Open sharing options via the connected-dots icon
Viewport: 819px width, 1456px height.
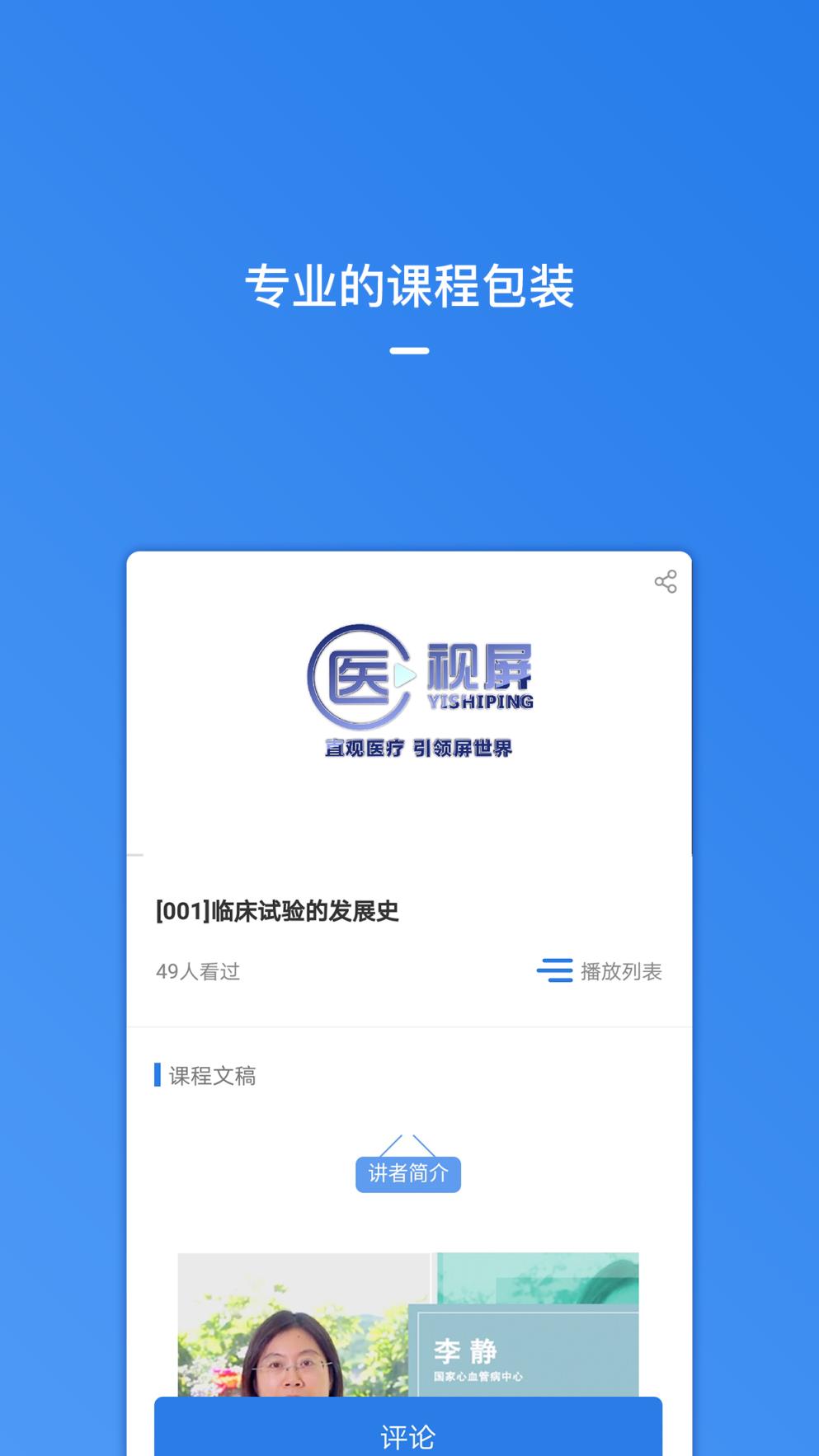tap(666, 582)
